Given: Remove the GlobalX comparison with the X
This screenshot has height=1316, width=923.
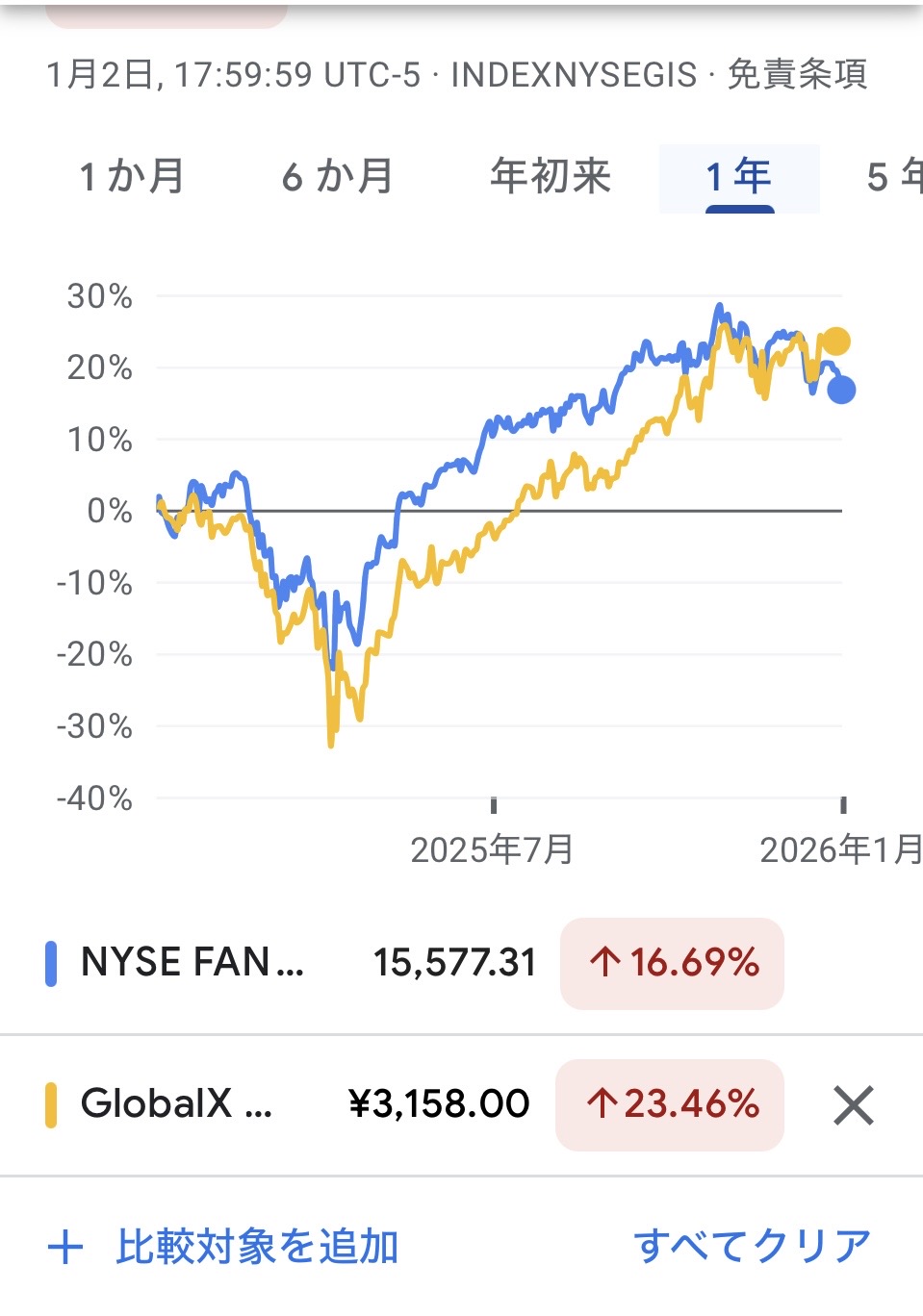Looking at the screenshot, I should [854, 1105].
